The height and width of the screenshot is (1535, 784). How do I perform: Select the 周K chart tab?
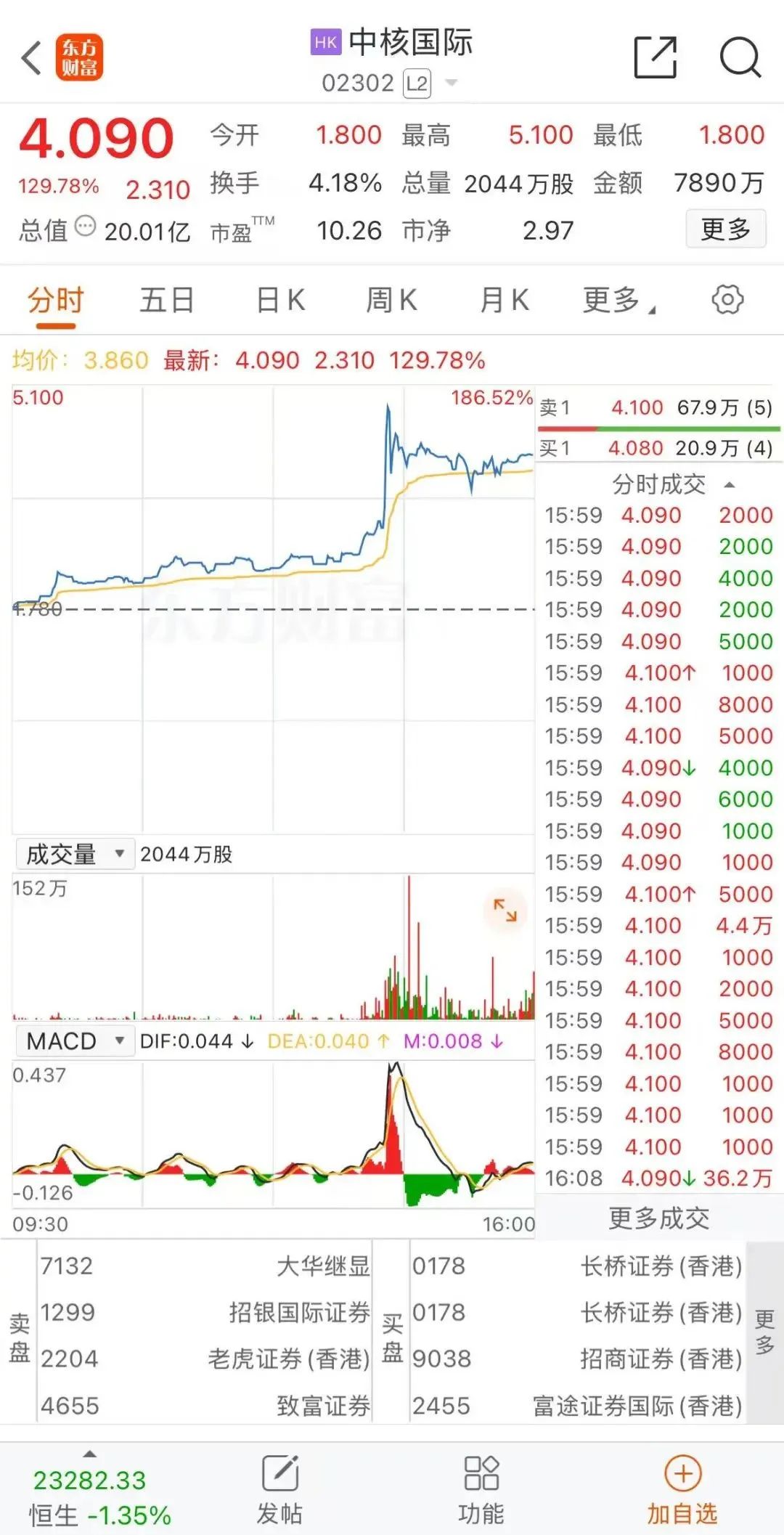391,300
